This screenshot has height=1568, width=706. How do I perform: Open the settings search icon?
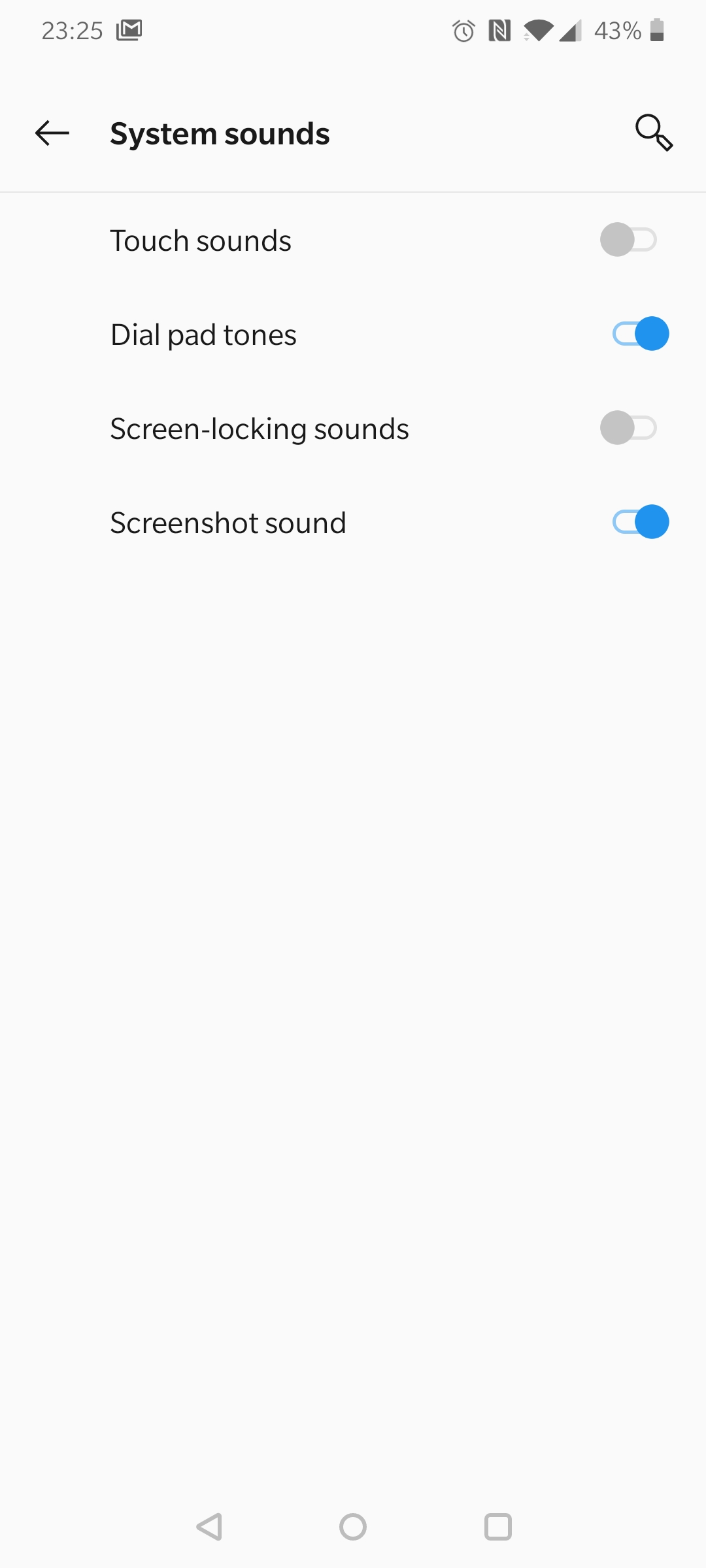point(654,133)
